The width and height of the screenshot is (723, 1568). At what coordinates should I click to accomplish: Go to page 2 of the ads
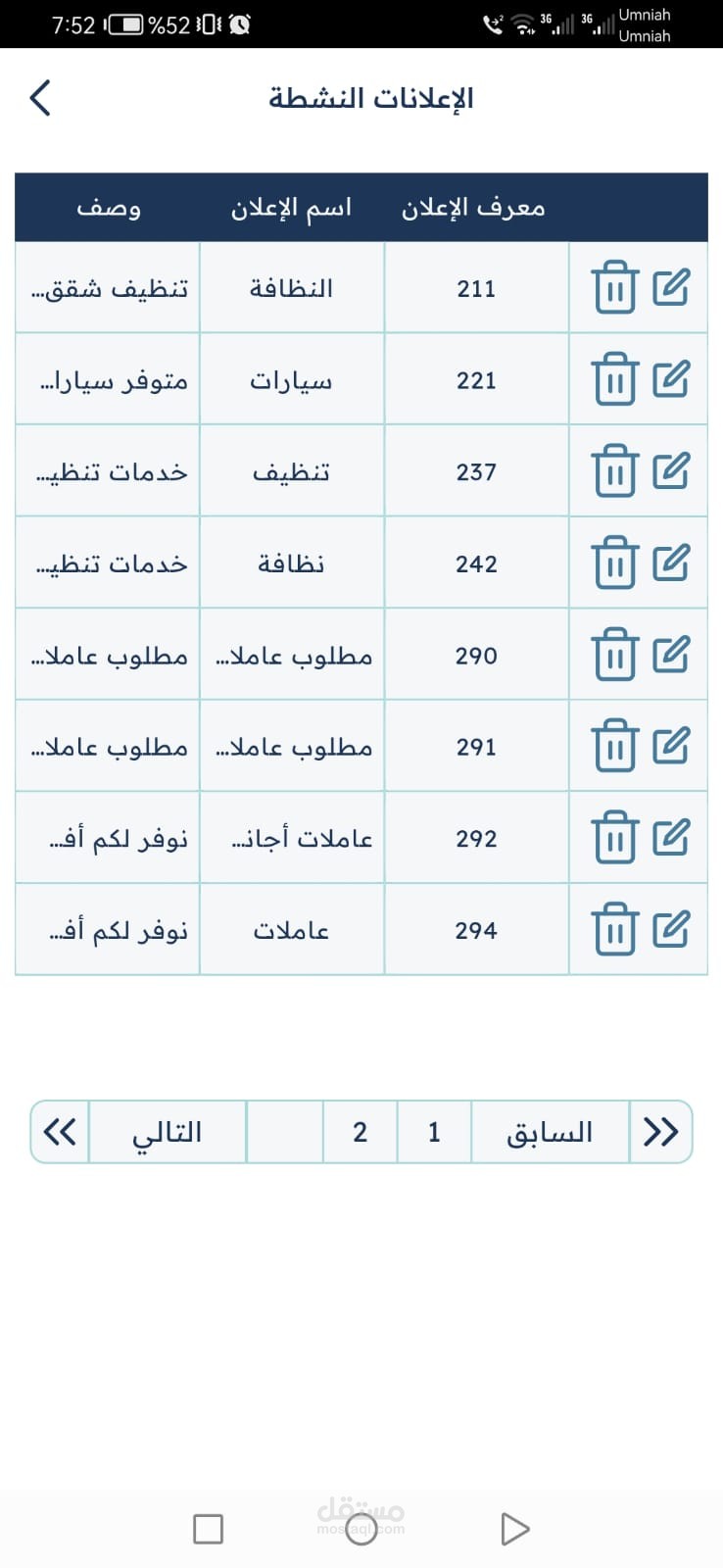[361, 1132]
